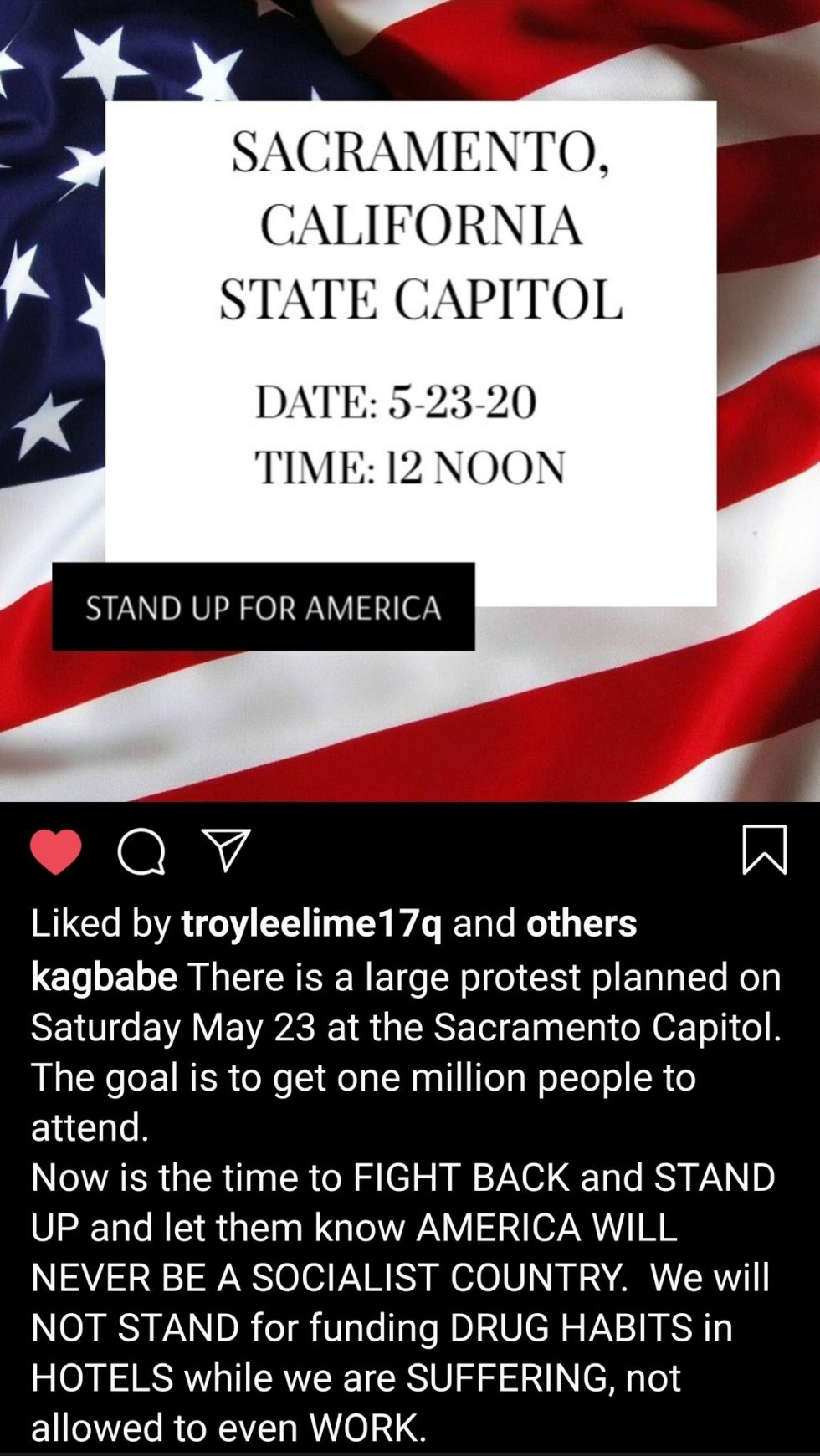Screen dimensions: 820x1456
Task: Open troyleelime17q's profile
Action: tap(312, 924)
